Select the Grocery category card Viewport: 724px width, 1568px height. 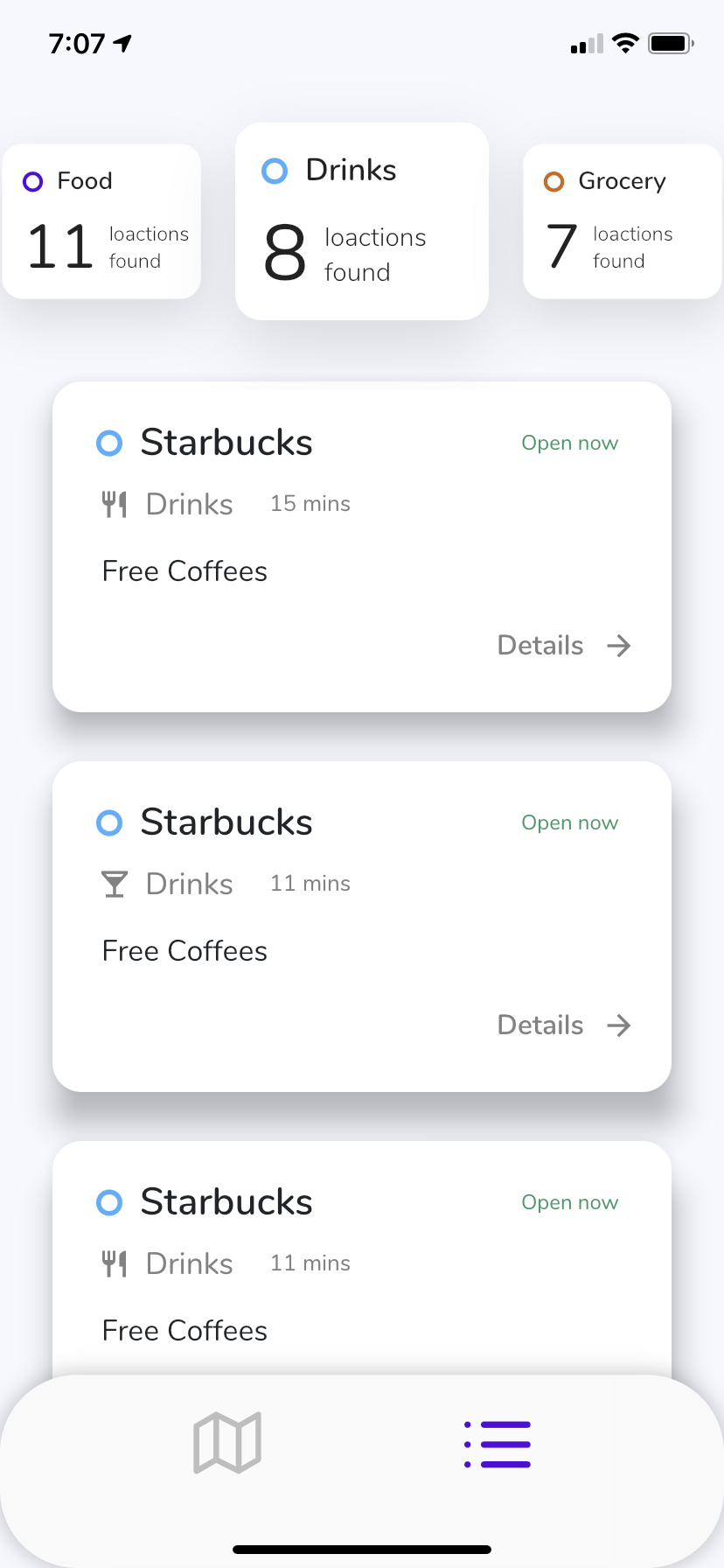pyautogui.click(x=622, y=221)
